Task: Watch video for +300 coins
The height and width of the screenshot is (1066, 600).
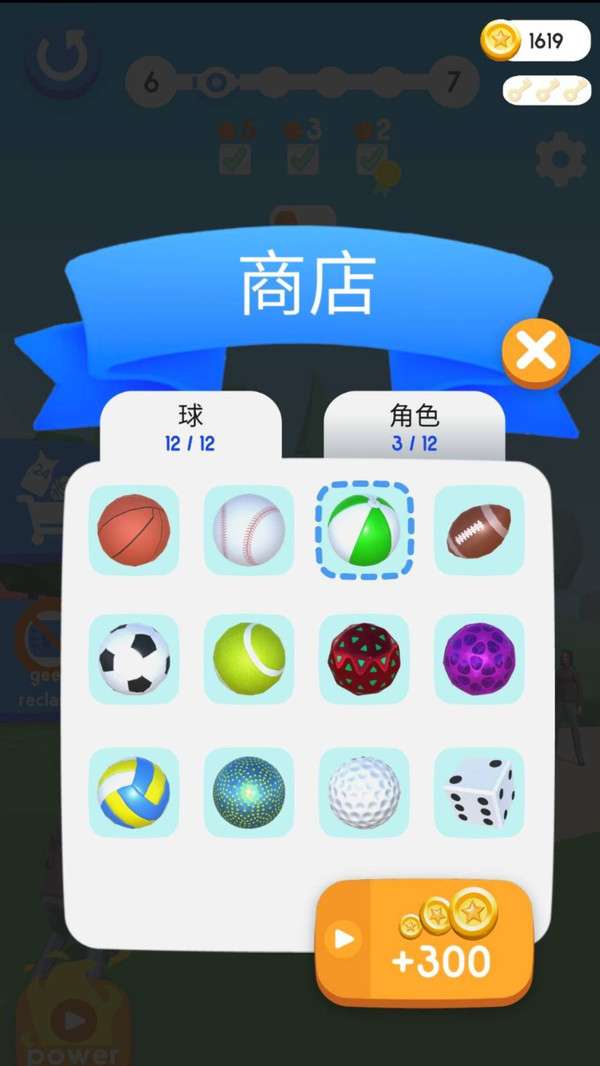Action: click(425, 940)
